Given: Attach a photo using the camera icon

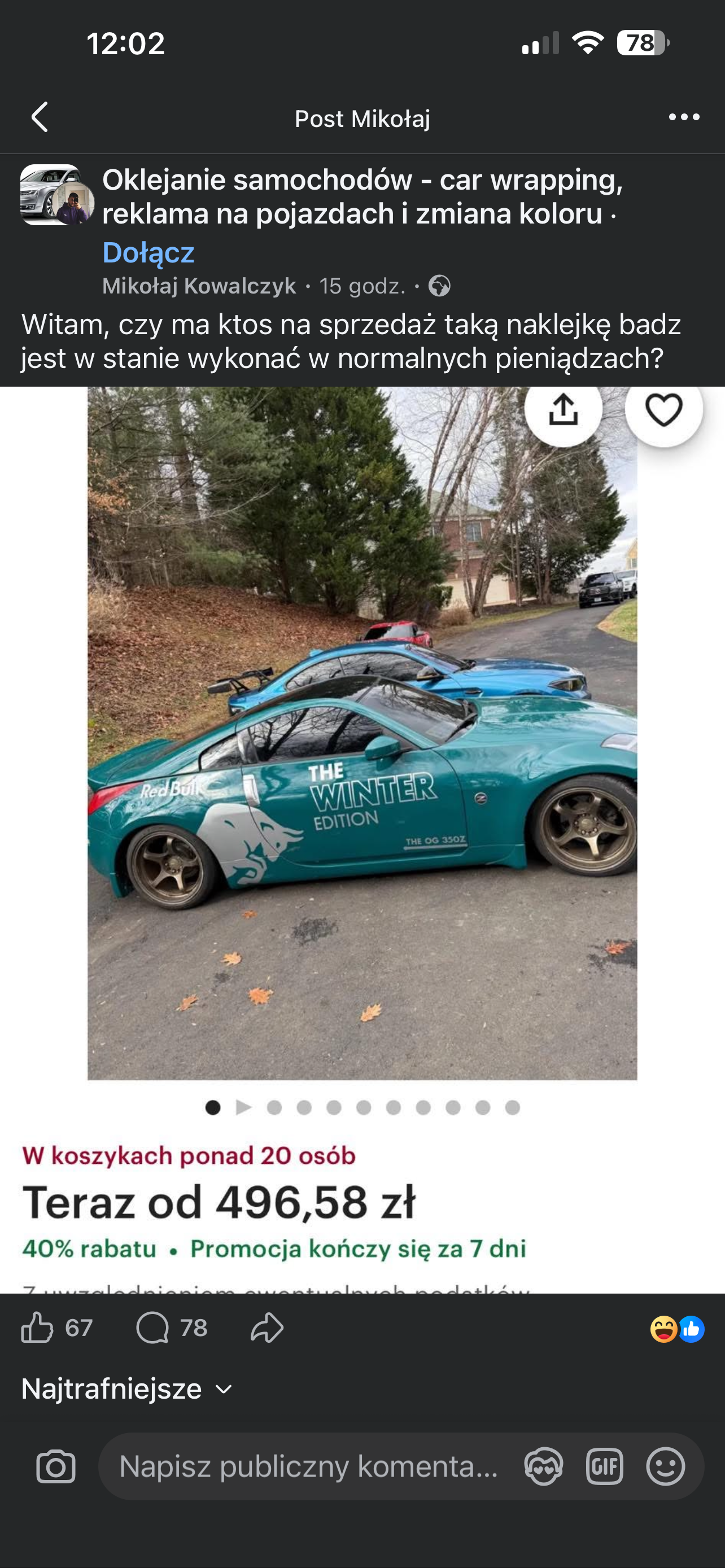Looking at the screenshot, I should [x=56, y=1466].
